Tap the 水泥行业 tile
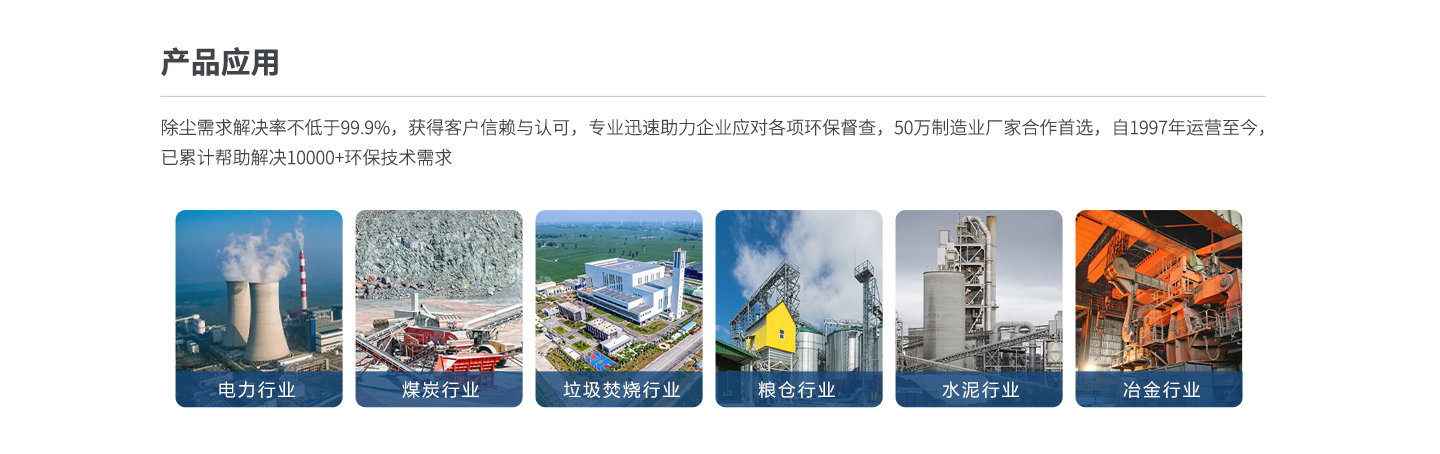Screen dimensions: 1440x454 pyautogui.click(x=978, y=308)
